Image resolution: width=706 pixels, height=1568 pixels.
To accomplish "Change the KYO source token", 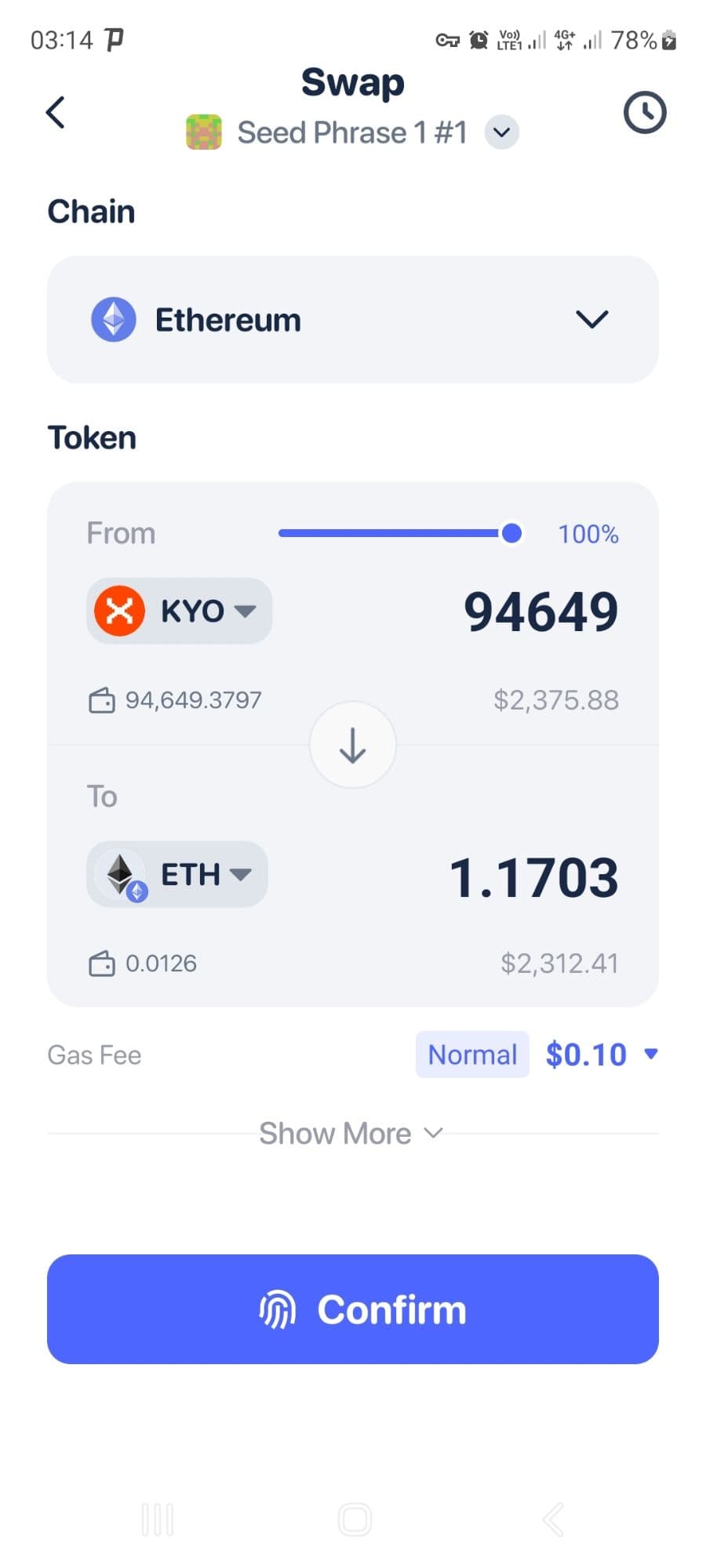I will 180,611.
